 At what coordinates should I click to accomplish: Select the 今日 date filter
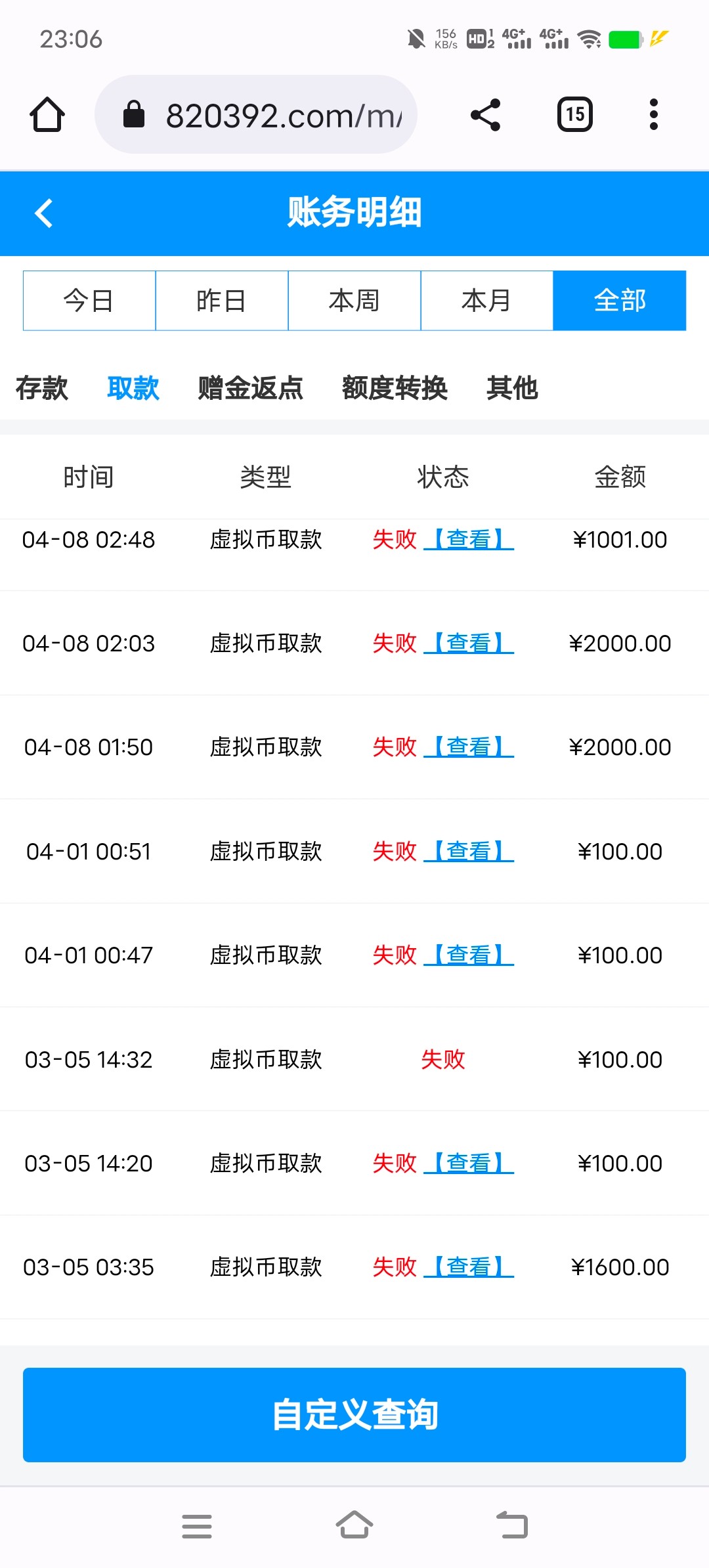89,300
